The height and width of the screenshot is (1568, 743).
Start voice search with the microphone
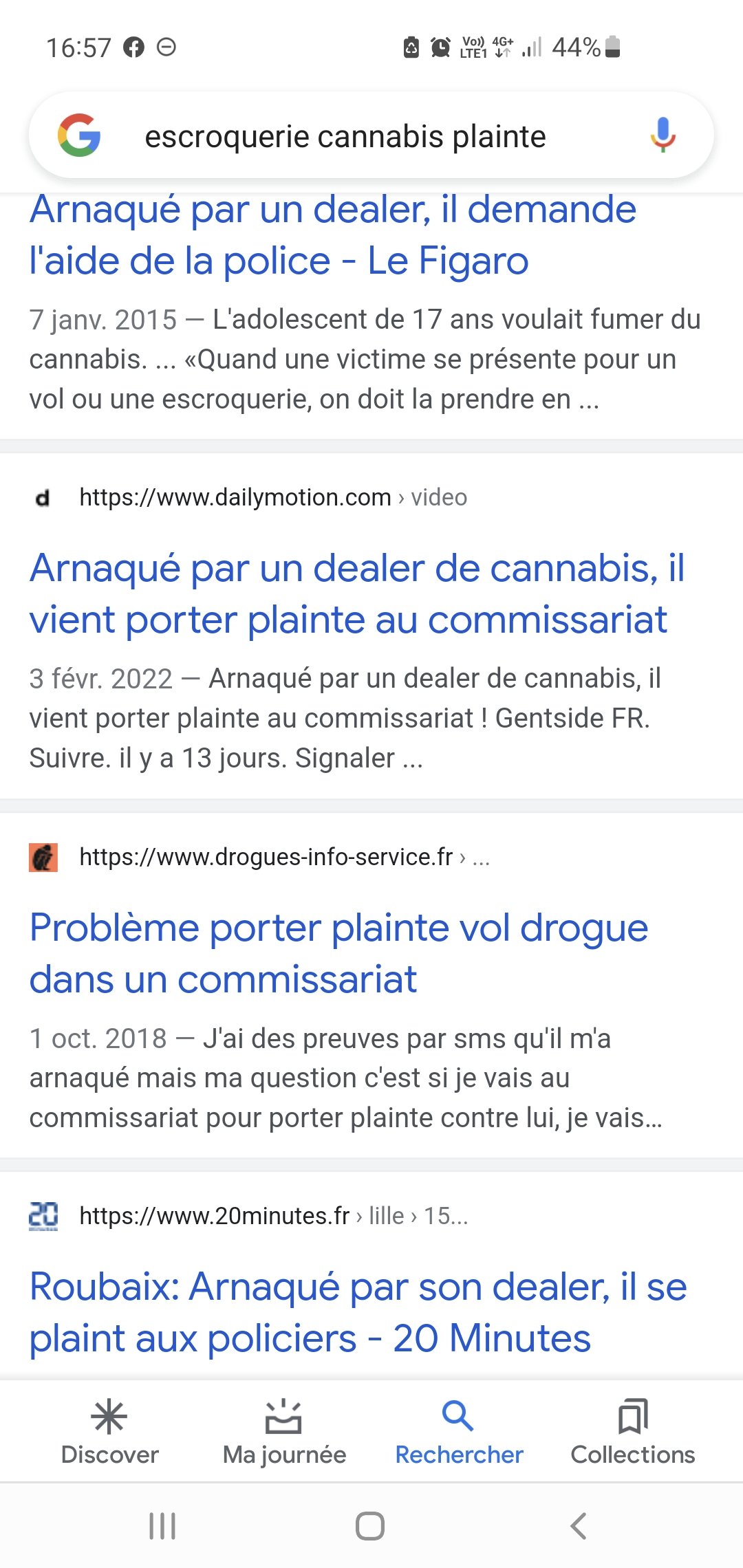click(x=663, y=135)
